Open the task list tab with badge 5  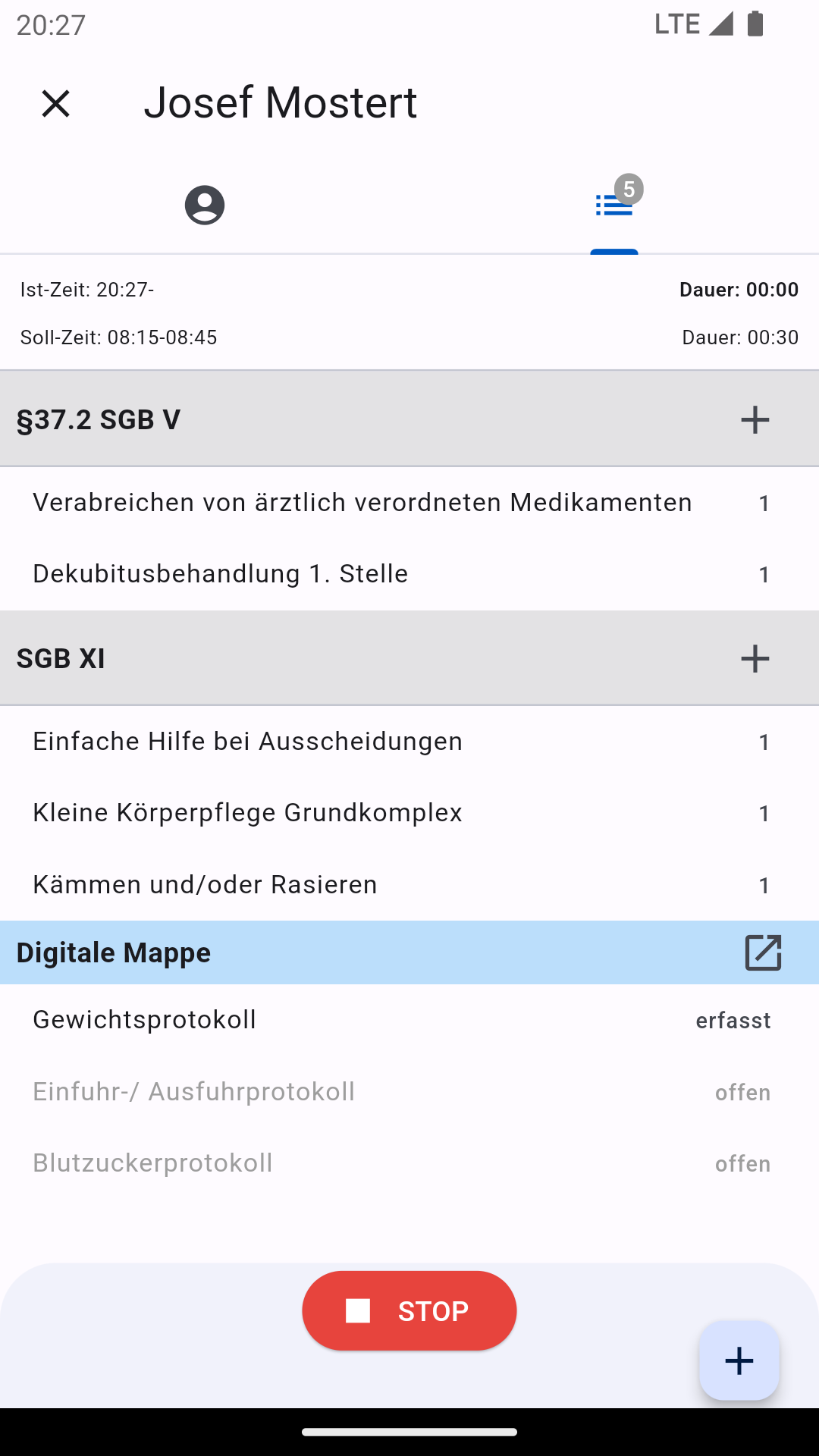[x=614, y=205]
